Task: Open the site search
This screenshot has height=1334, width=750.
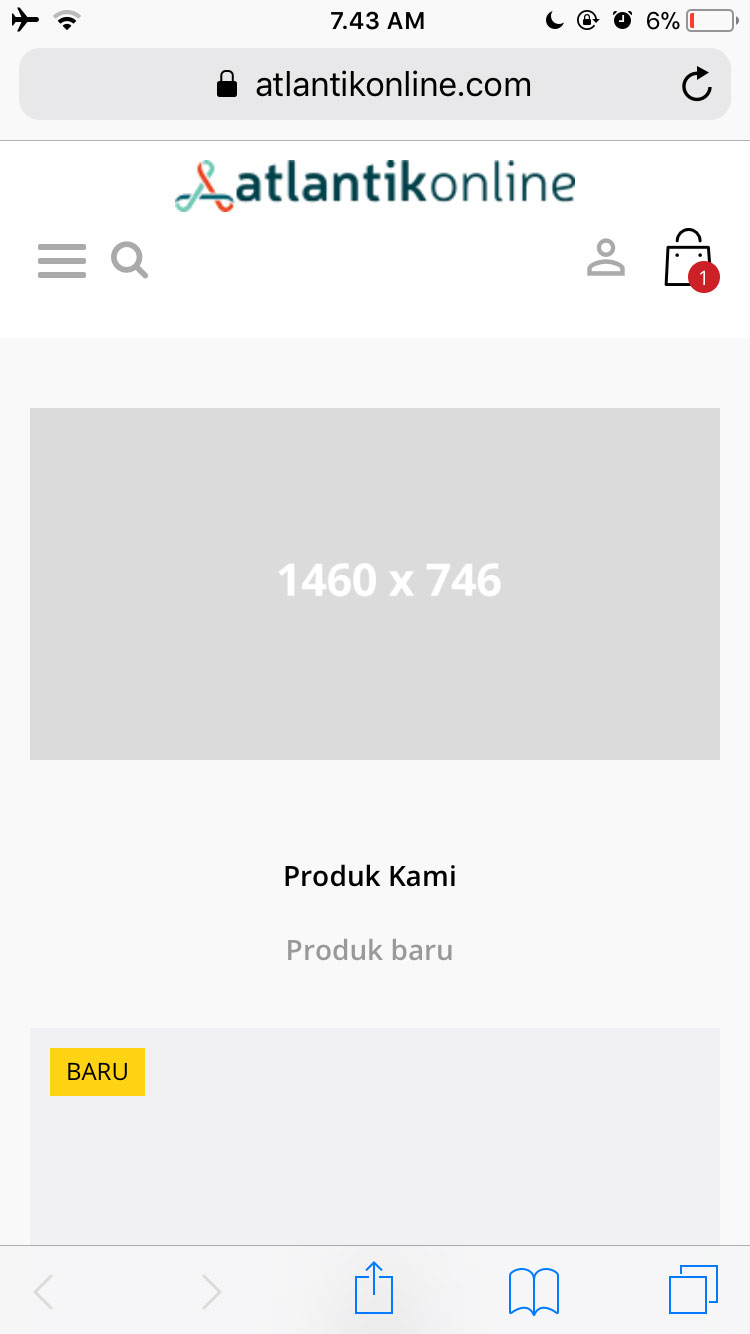Action: pos(129,261)
